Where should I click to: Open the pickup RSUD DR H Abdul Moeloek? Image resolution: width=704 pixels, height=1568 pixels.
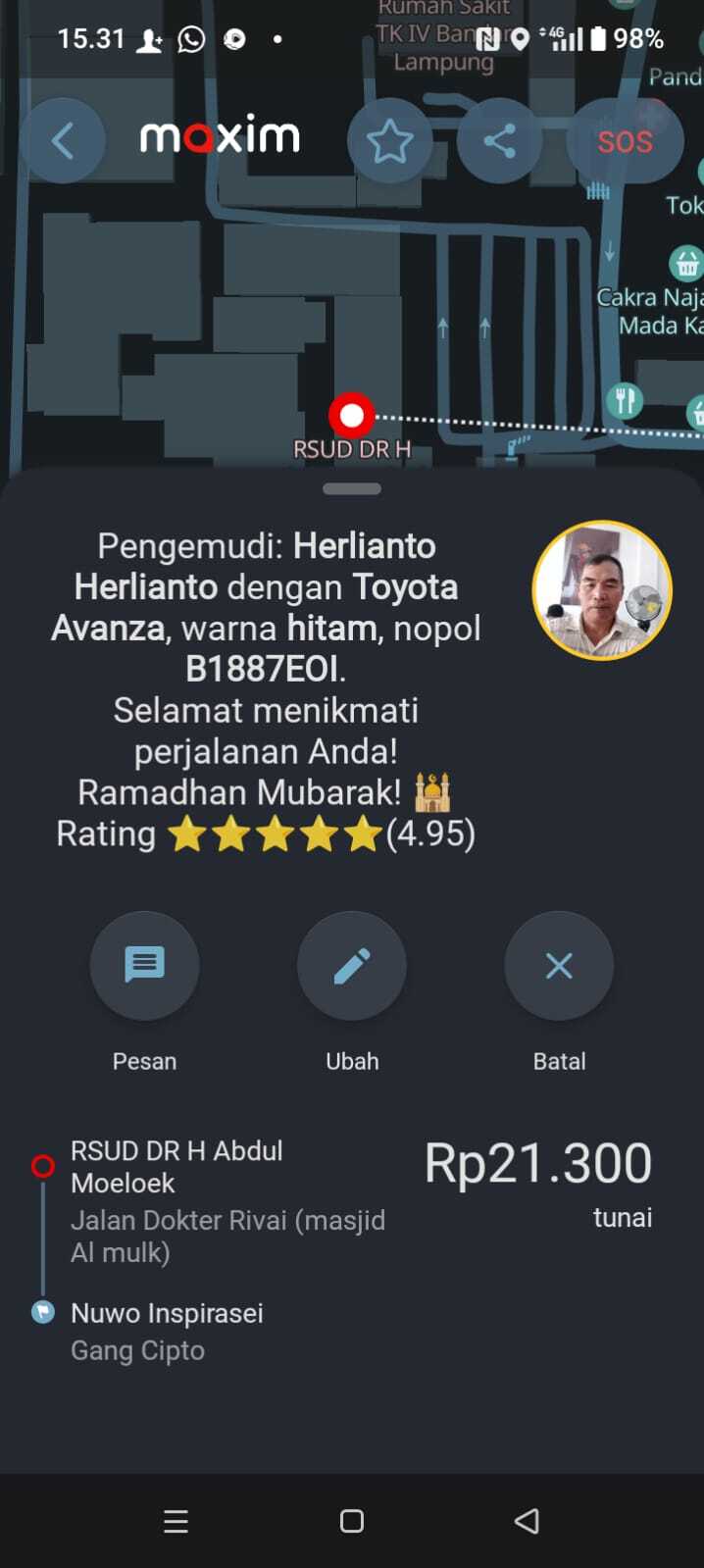pos(176,1166)
